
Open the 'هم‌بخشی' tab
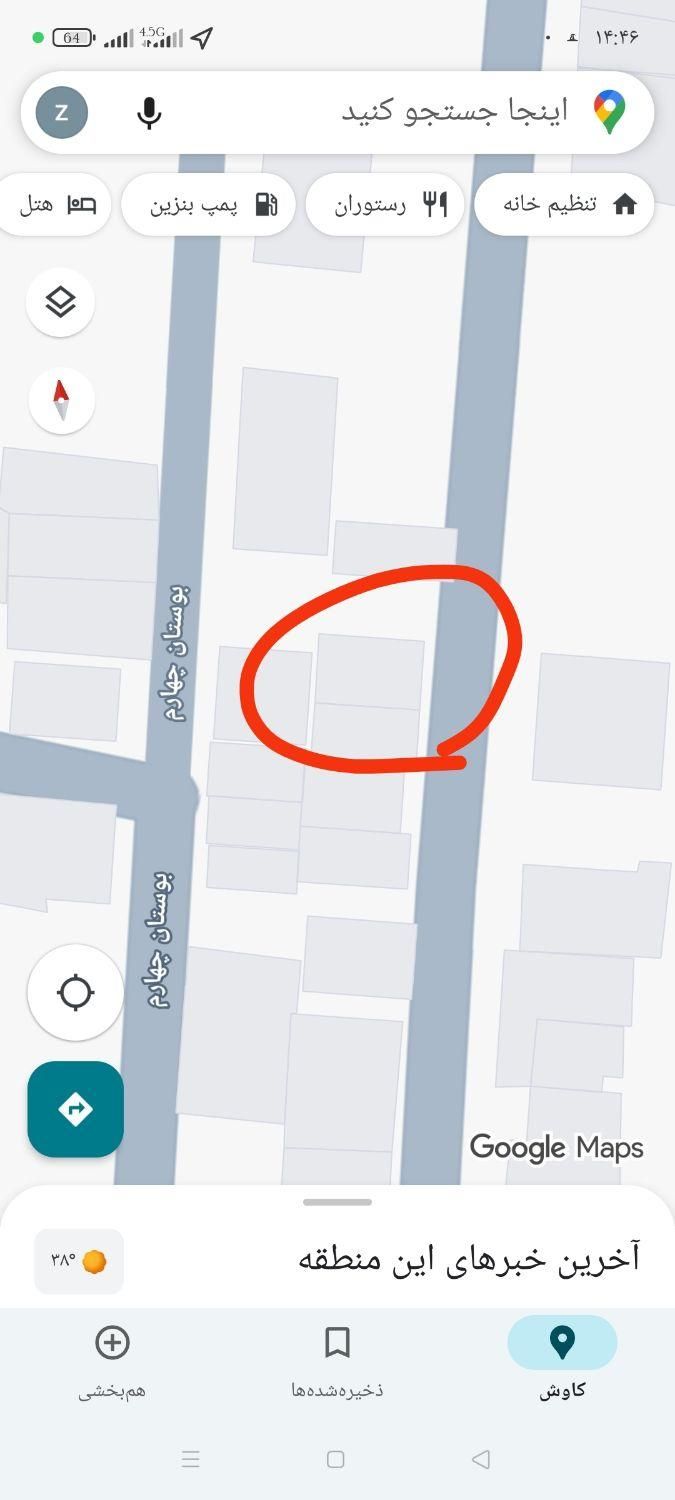point(112,1357)
